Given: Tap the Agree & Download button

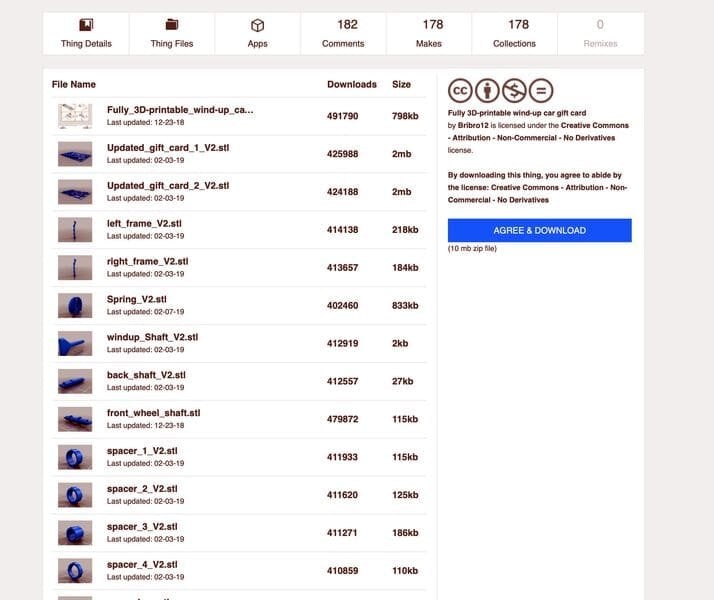Looking at the screenshot, I should tap(539, 230).
